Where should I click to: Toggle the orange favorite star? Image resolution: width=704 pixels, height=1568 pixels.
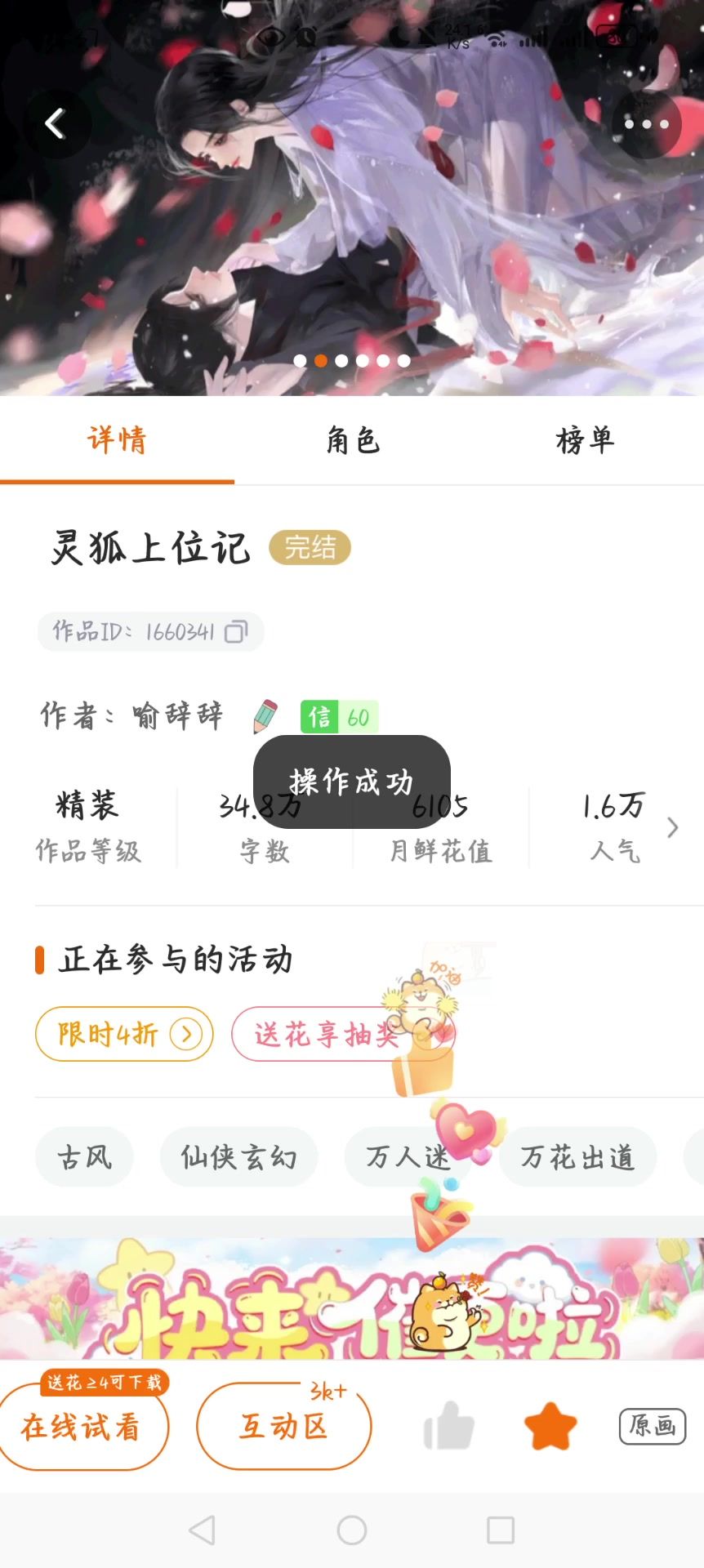550,1427
